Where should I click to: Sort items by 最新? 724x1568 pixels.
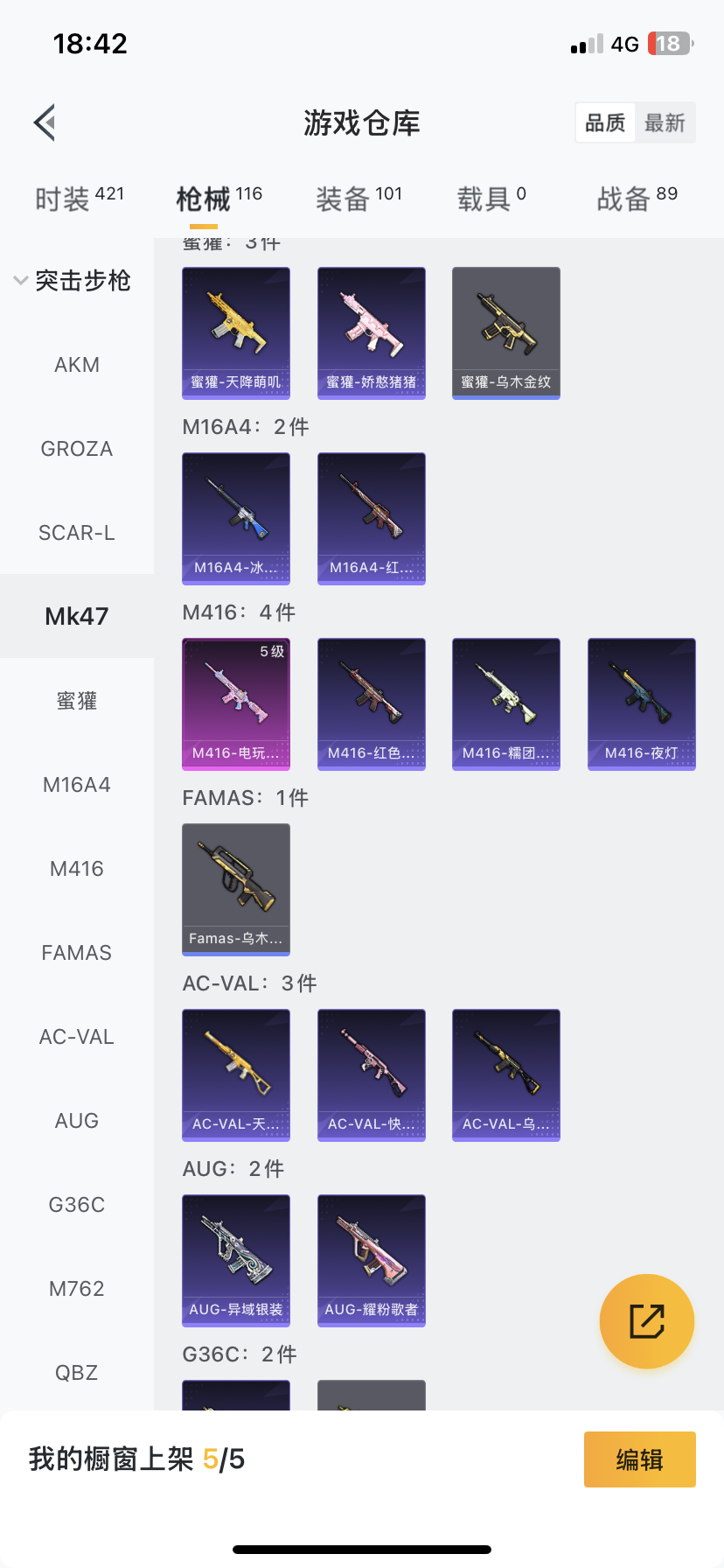pyautogui.click(x=665, y=122)
